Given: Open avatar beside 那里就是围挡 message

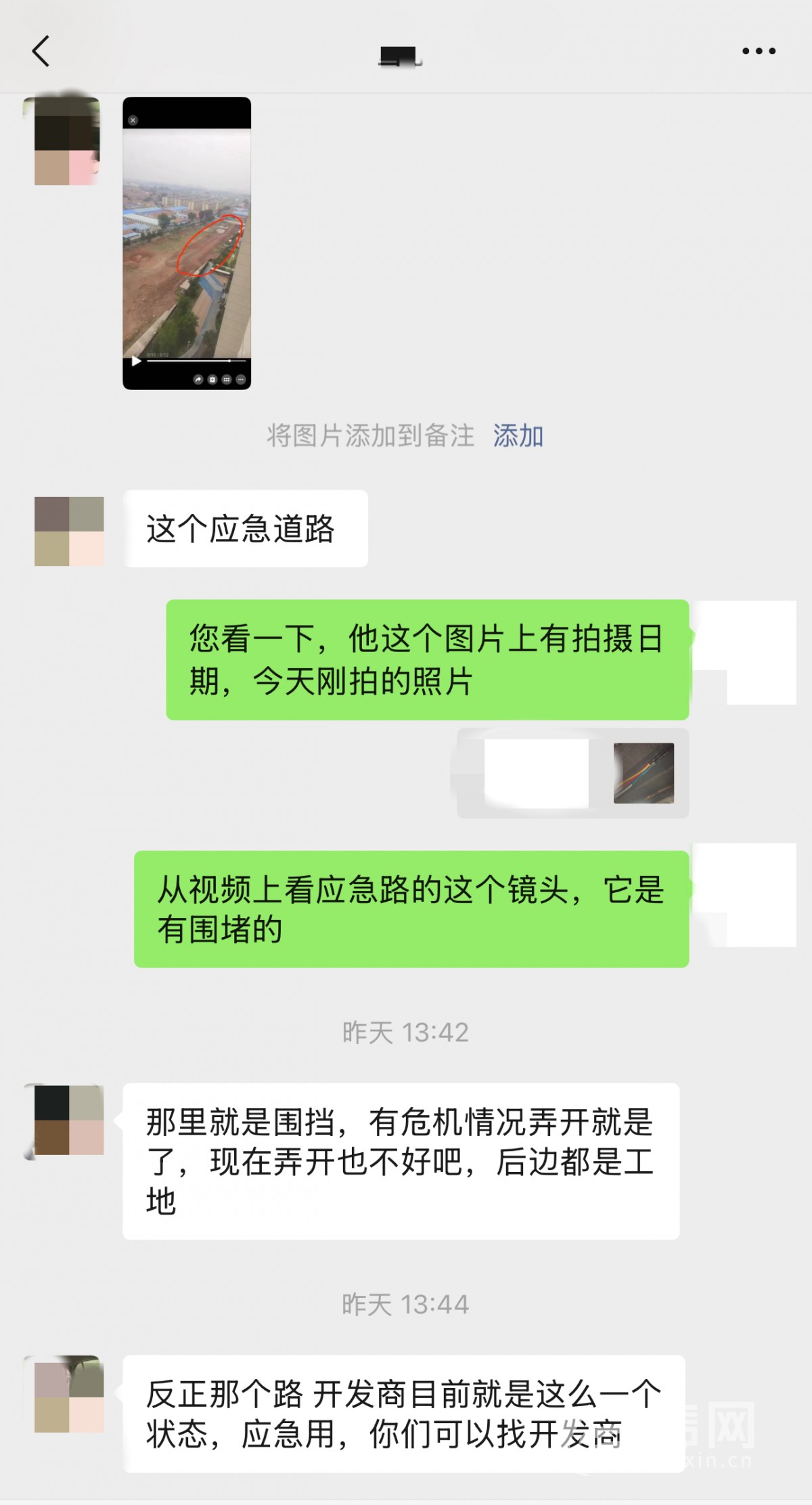Looking at the screenshot, I should pyautogui.click(x=69, y=1120).
